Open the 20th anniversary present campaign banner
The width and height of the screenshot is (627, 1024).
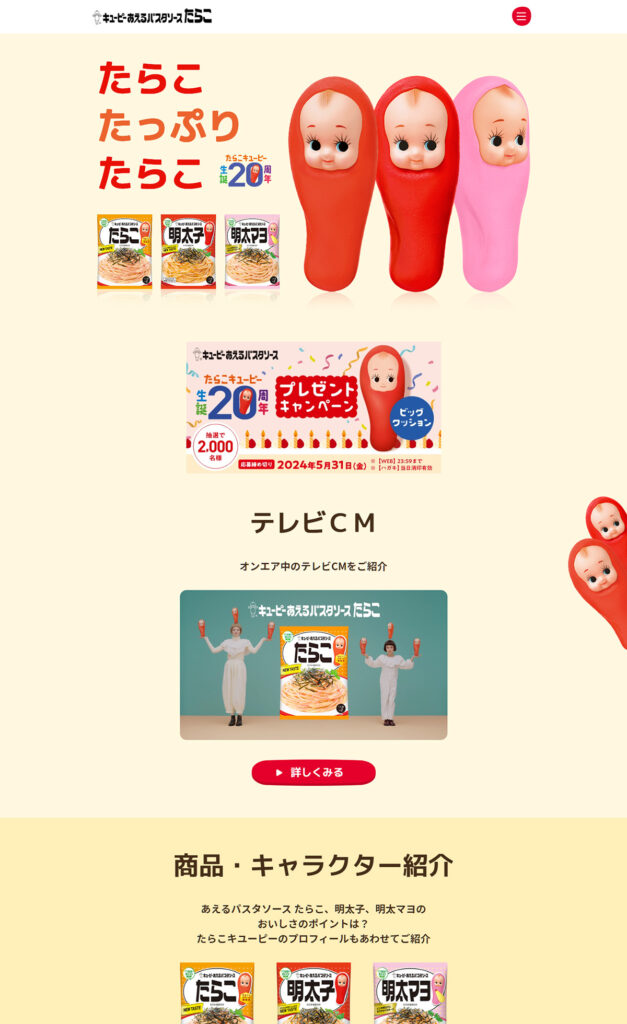coord(313,407)
